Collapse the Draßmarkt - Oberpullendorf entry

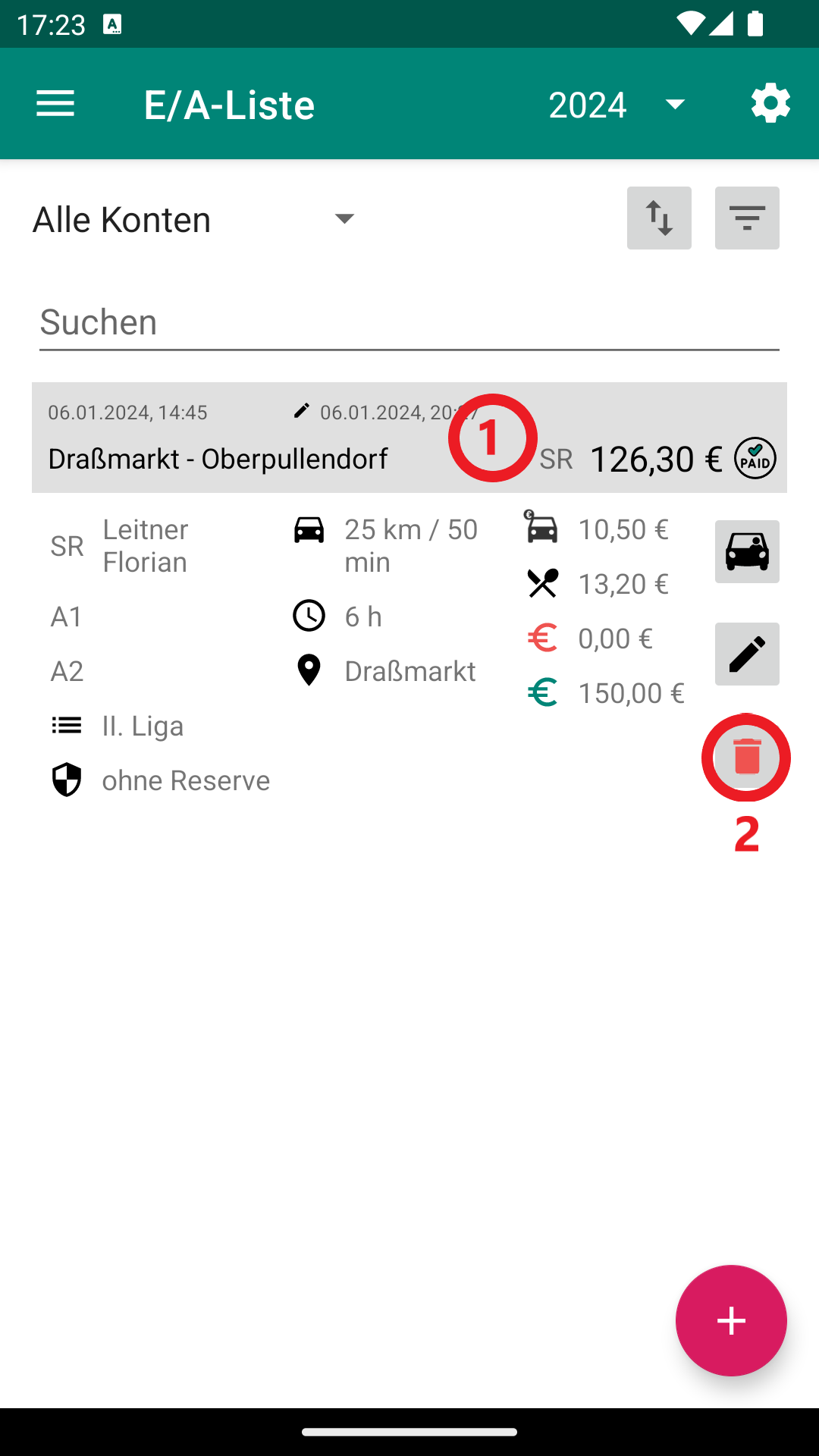[409, 438]
